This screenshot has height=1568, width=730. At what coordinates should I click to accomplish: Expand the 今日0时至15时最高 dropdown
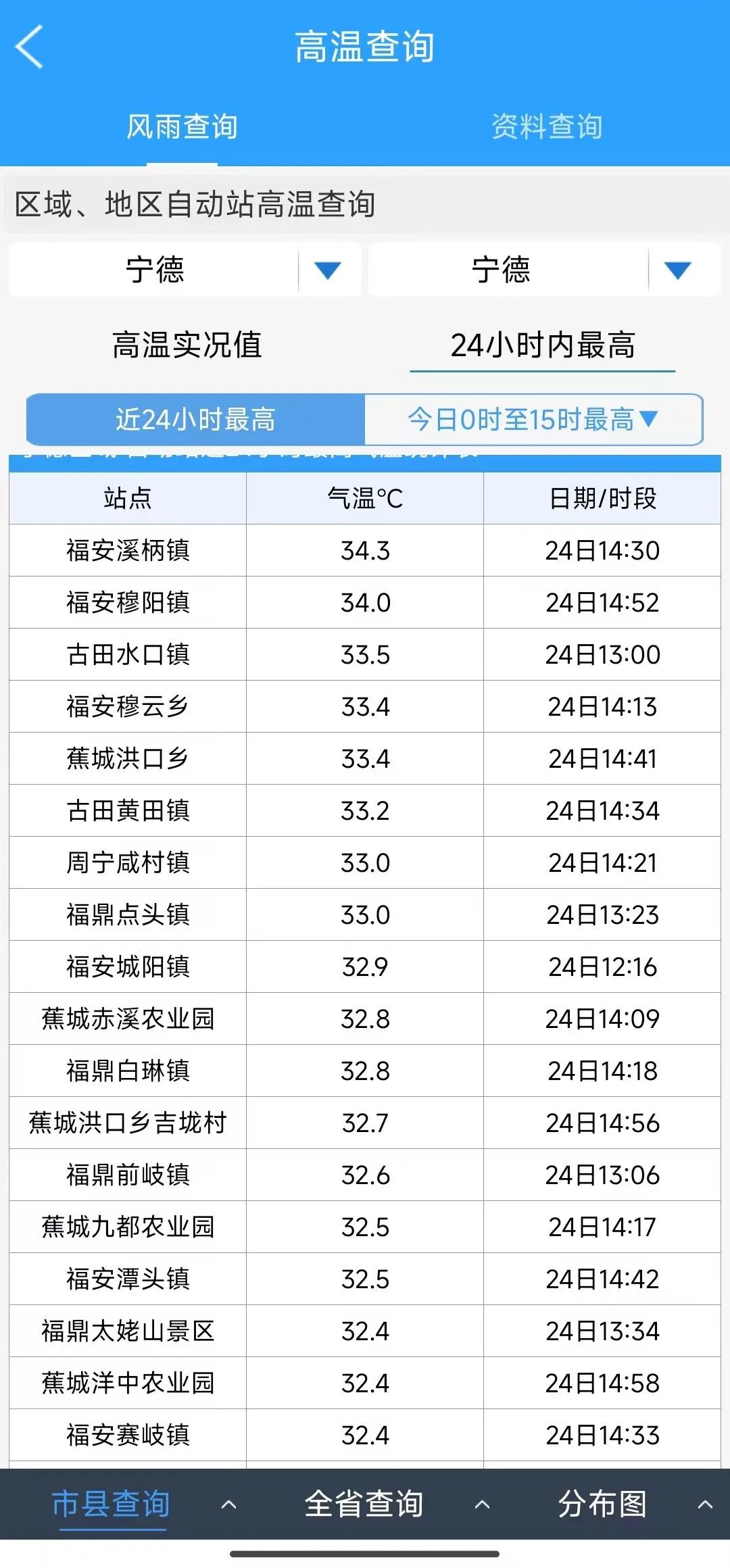tap(533, 419)
